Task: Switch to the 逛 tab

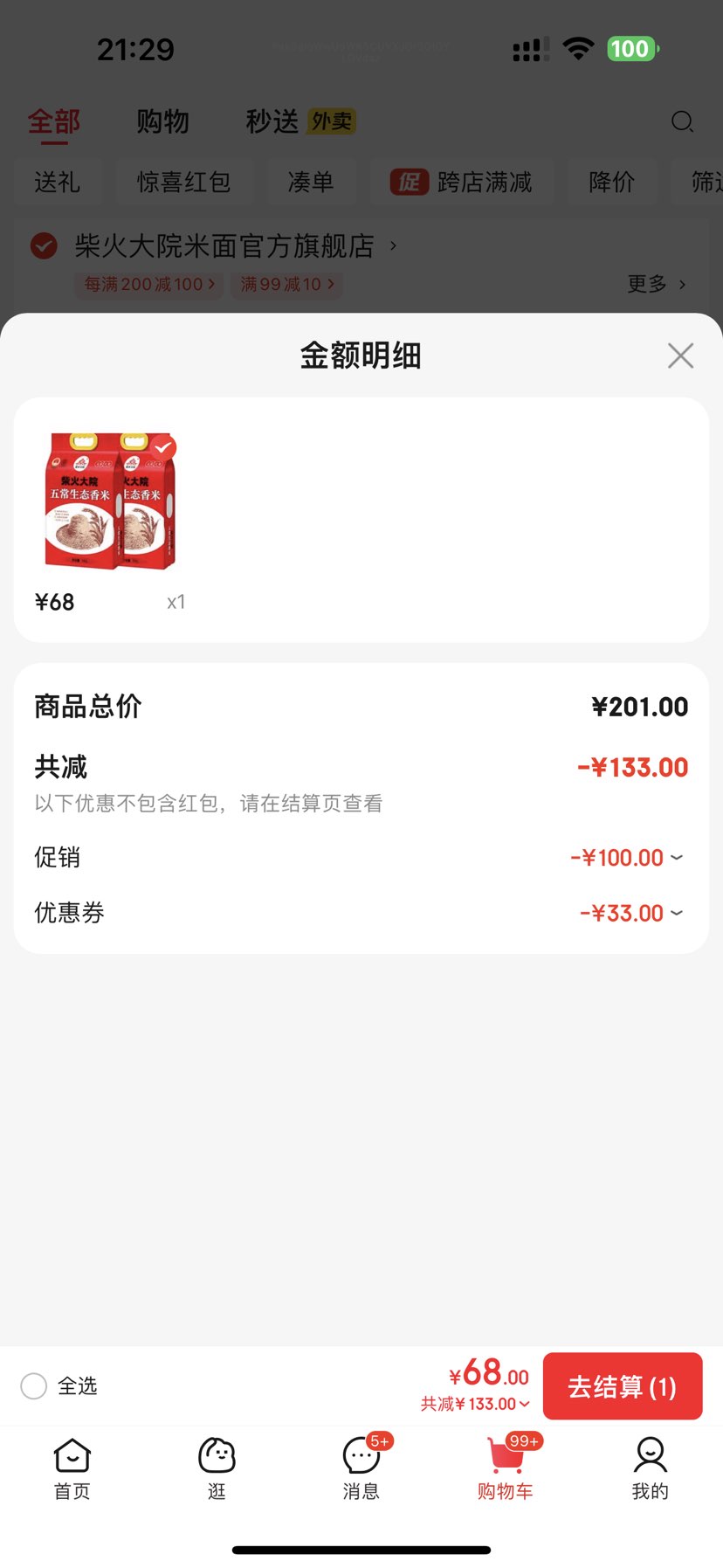Action: click(217, 1469)
